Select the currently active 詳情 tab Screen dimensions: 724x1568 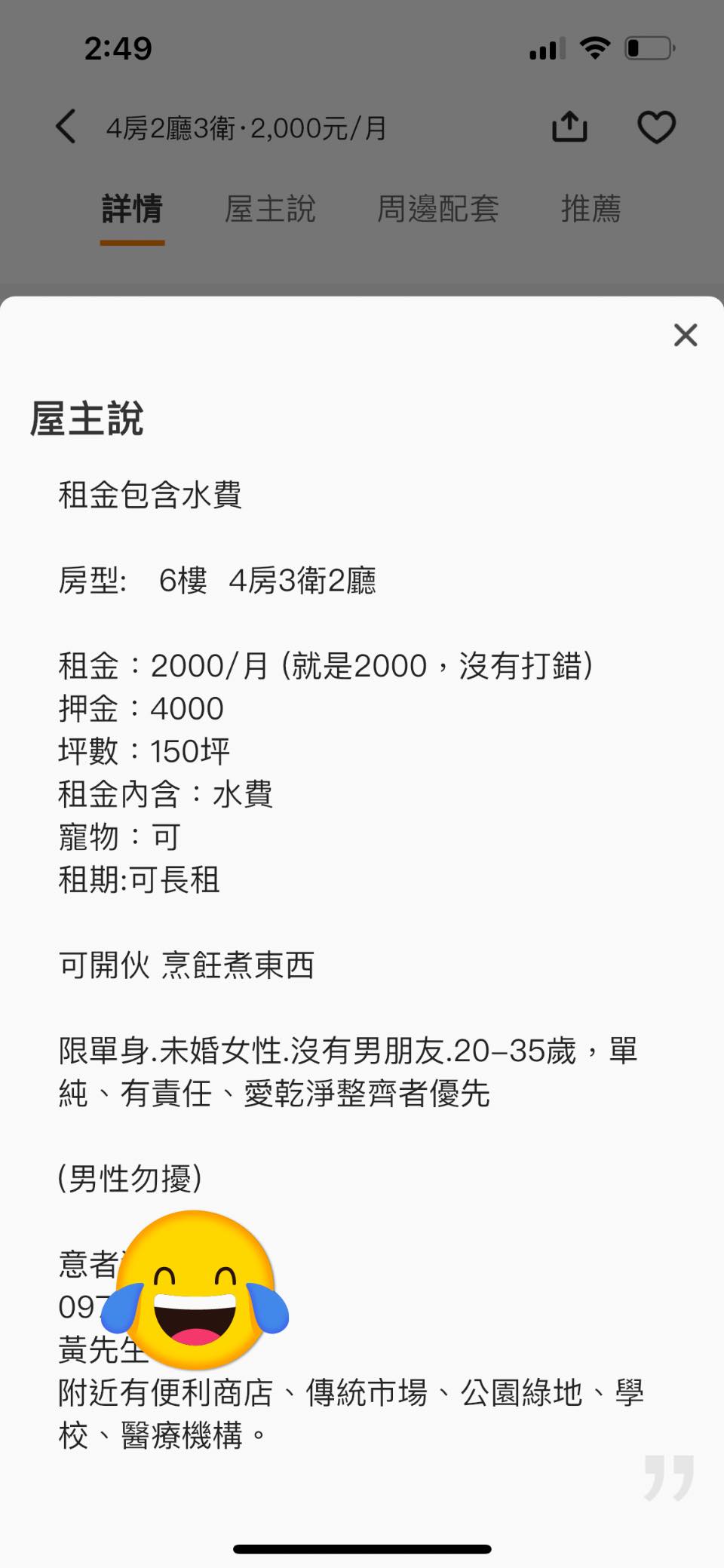(x=132, y=210)
